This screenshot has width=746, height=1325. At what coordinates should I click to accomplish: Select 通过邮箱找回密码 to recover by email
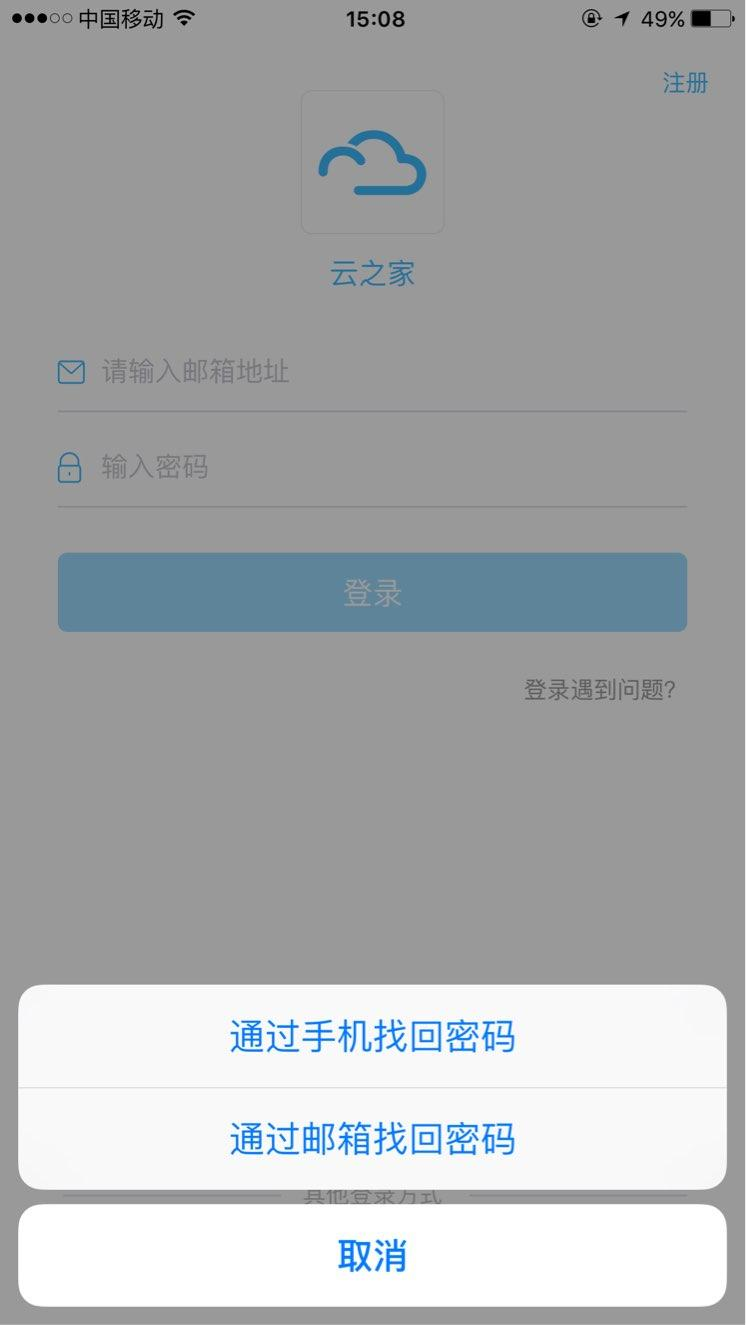tap(372, 1139)
